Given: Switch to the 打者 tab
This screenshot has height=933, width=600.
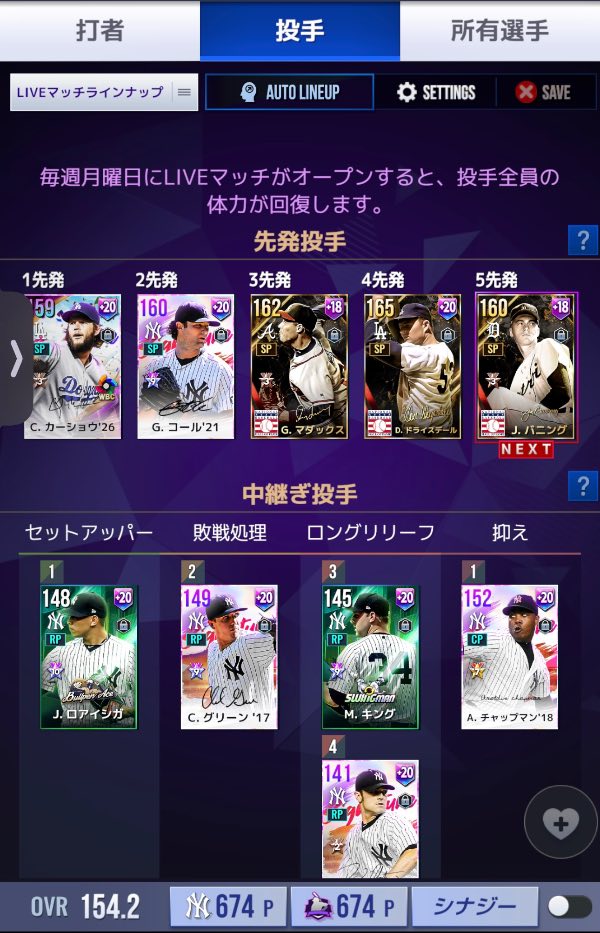Looking at the screenshot, I should [100, 30].
